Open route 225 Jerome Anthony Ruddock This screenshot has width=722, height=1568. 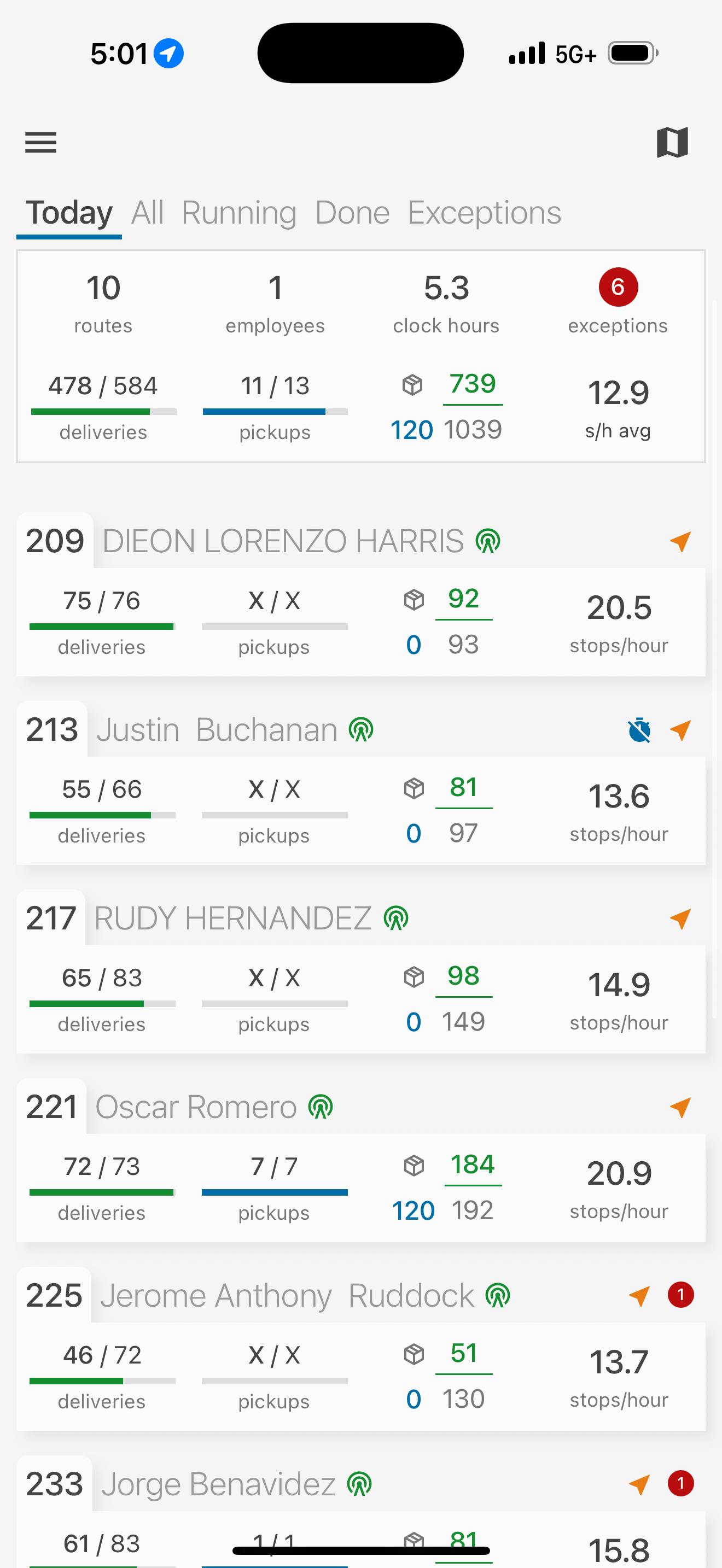(x=287, y=1296)
